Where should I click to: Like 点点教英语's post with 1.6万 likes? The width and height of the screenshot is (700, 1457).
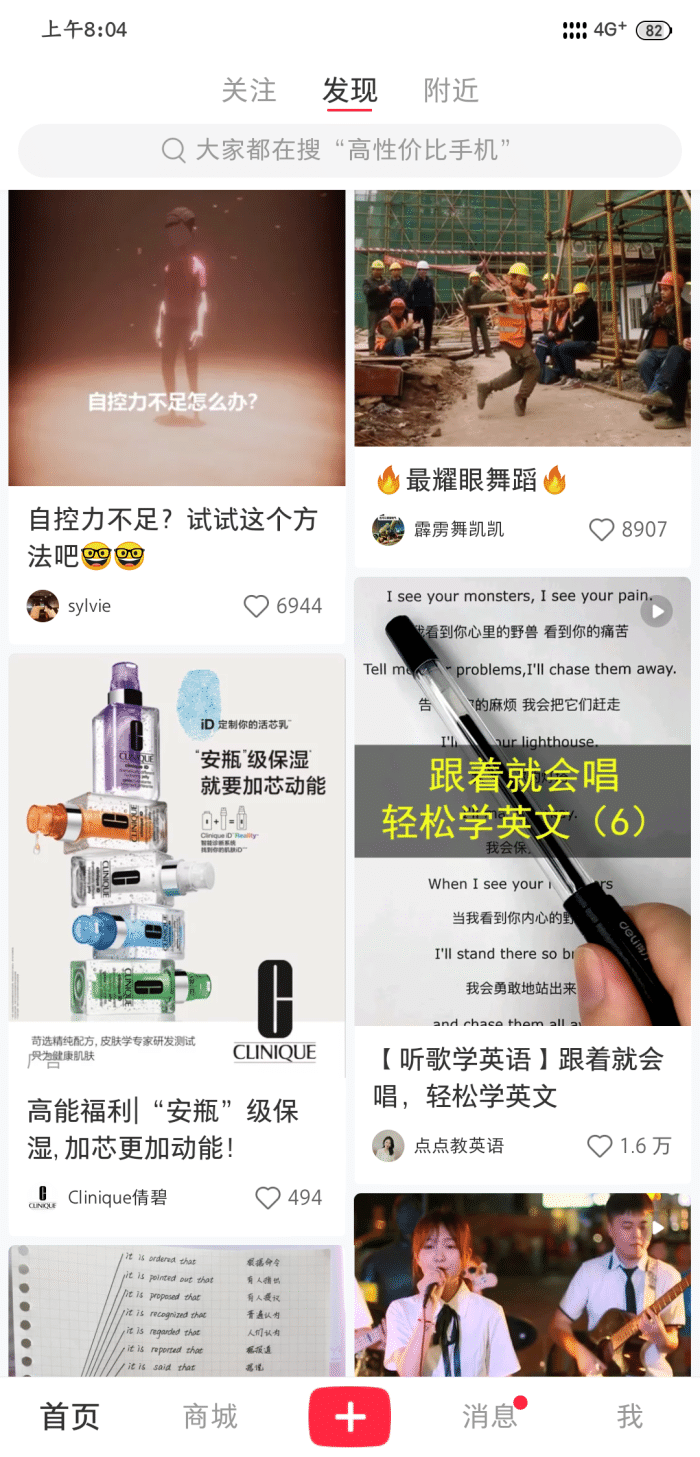(x=599, y=1146)
